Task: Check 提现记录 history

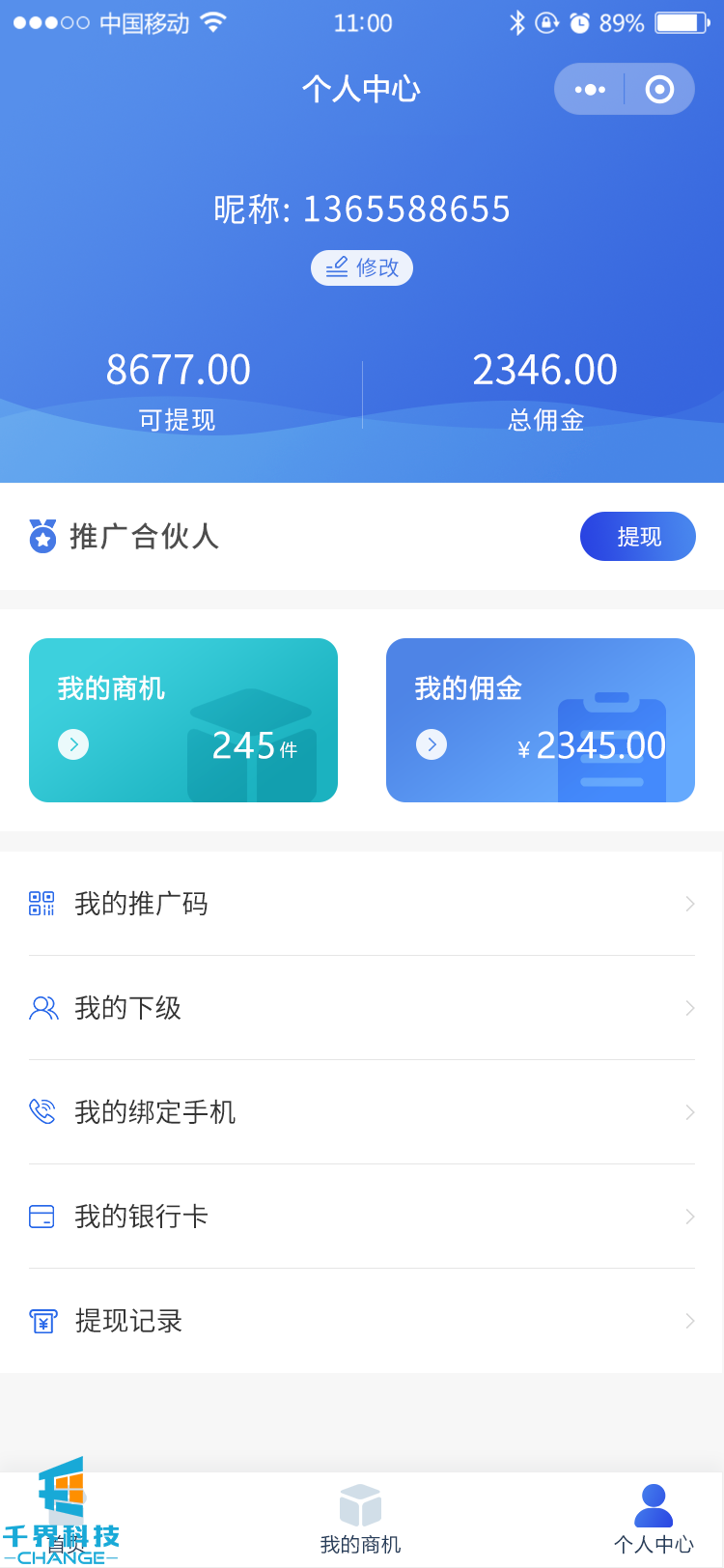Action: (362, 1321)
